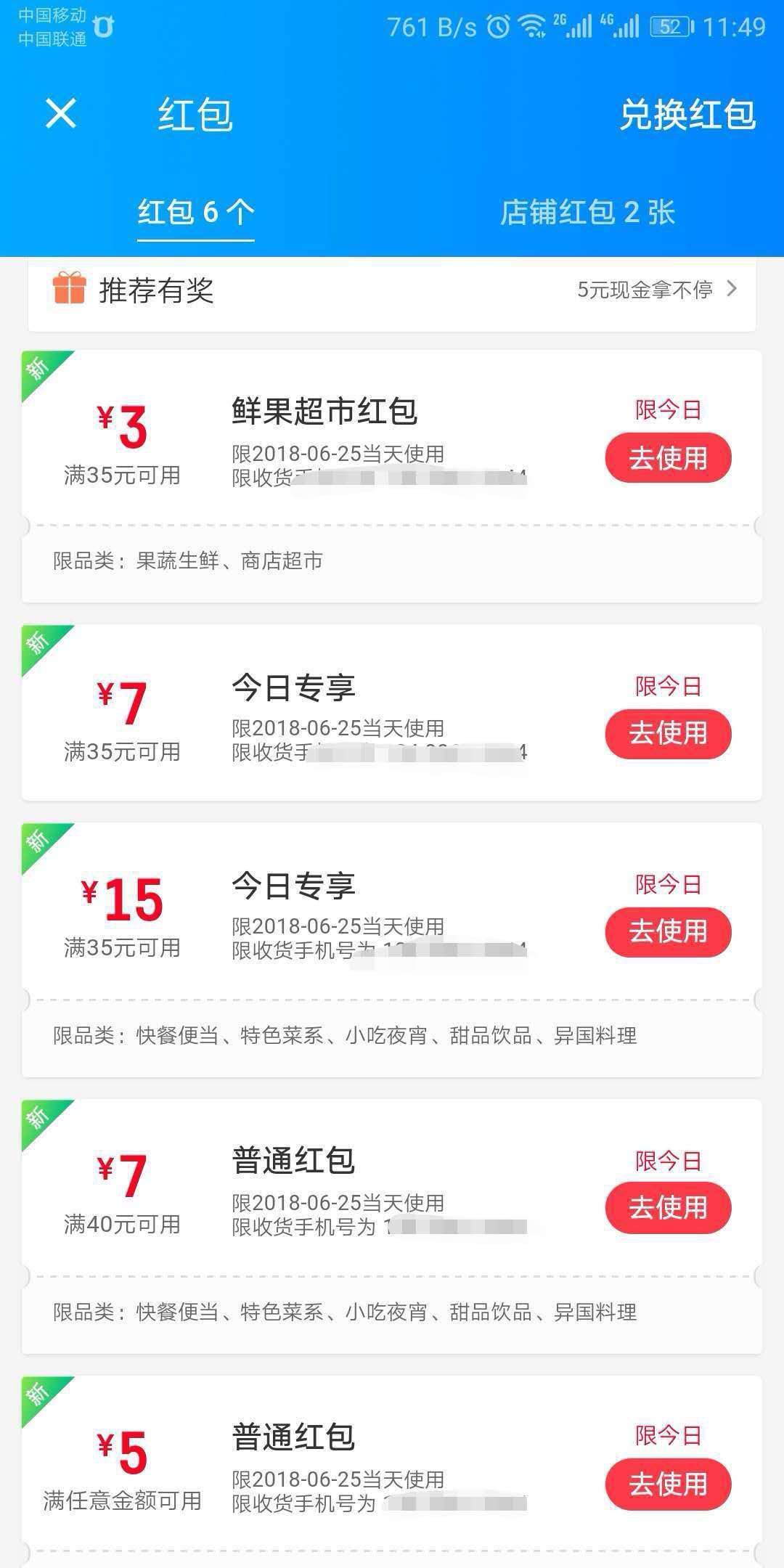Tap 去使用 on the ¥5 普通红包

click(x=668, y=1484)
